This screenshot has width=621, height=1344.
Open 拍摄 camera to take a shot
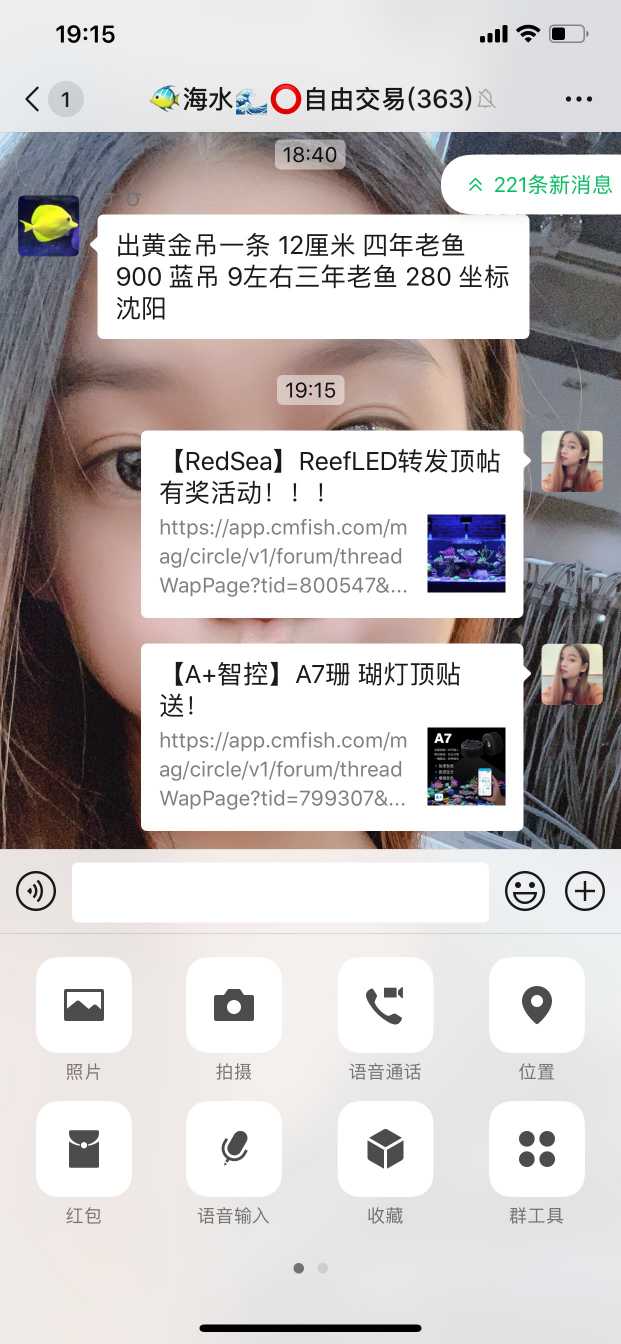coord(234,1005)
